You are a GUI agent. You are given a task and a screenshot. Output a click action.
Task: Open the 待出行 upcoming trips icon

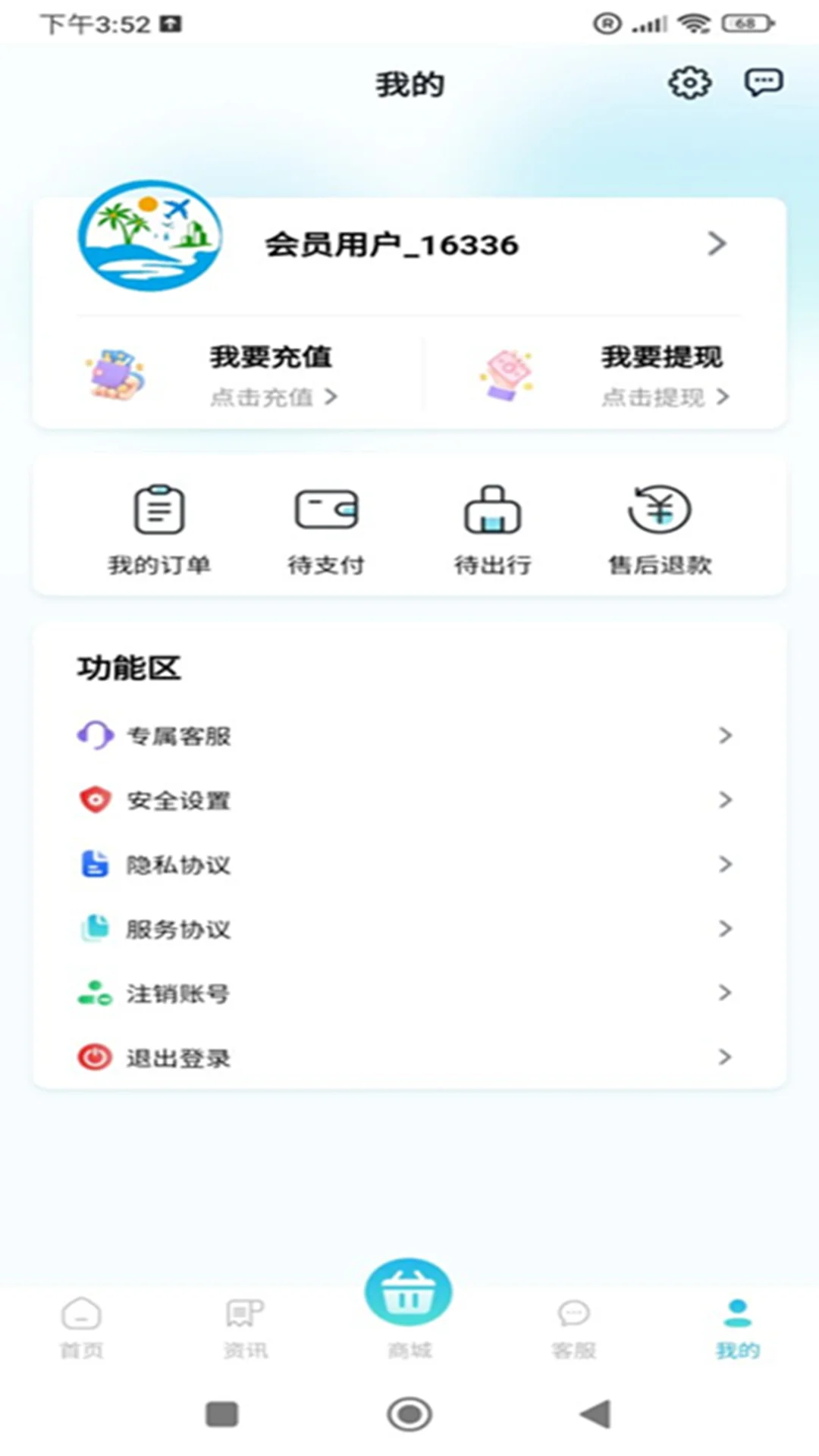tap(494, 526)
